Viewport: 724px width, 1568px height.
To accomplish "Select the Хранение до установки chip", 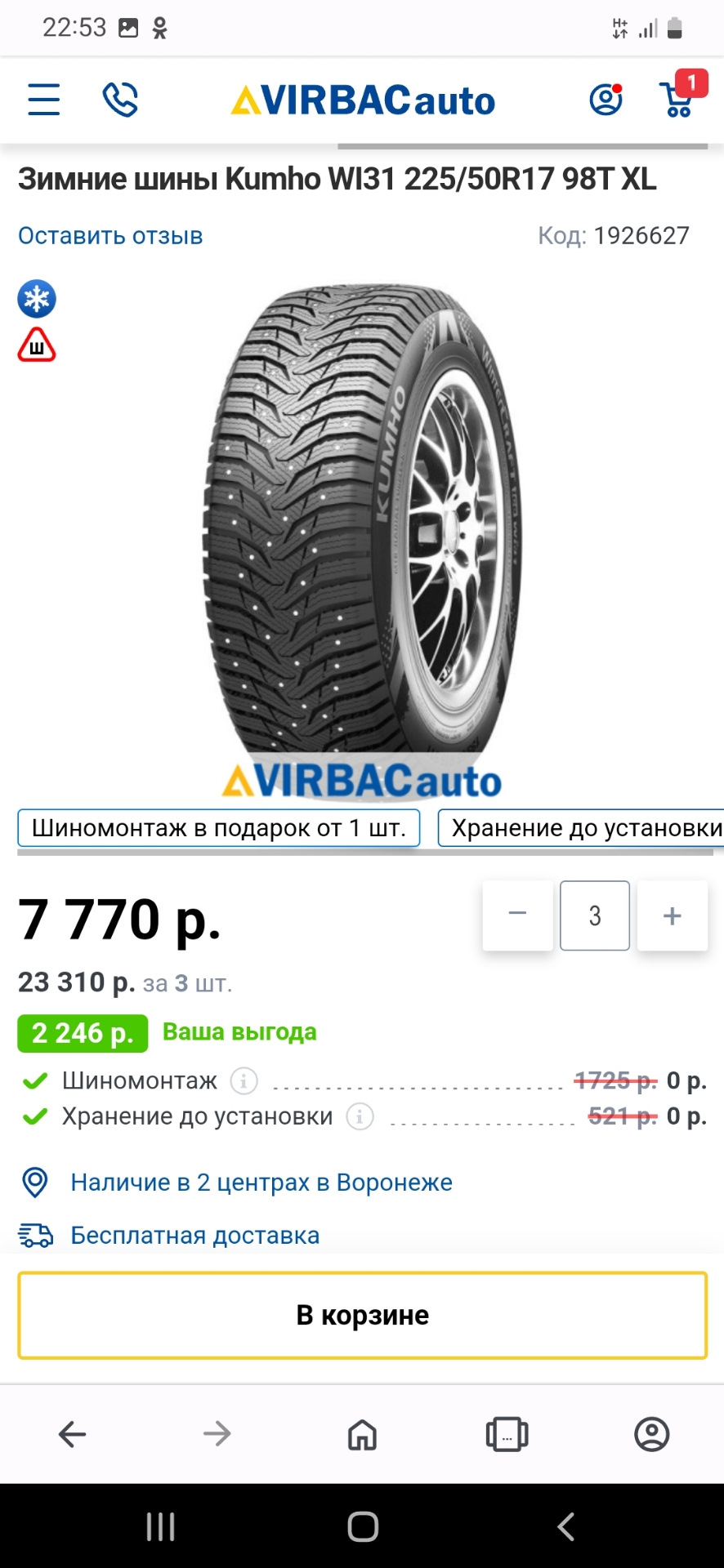I will click(582, 828).
